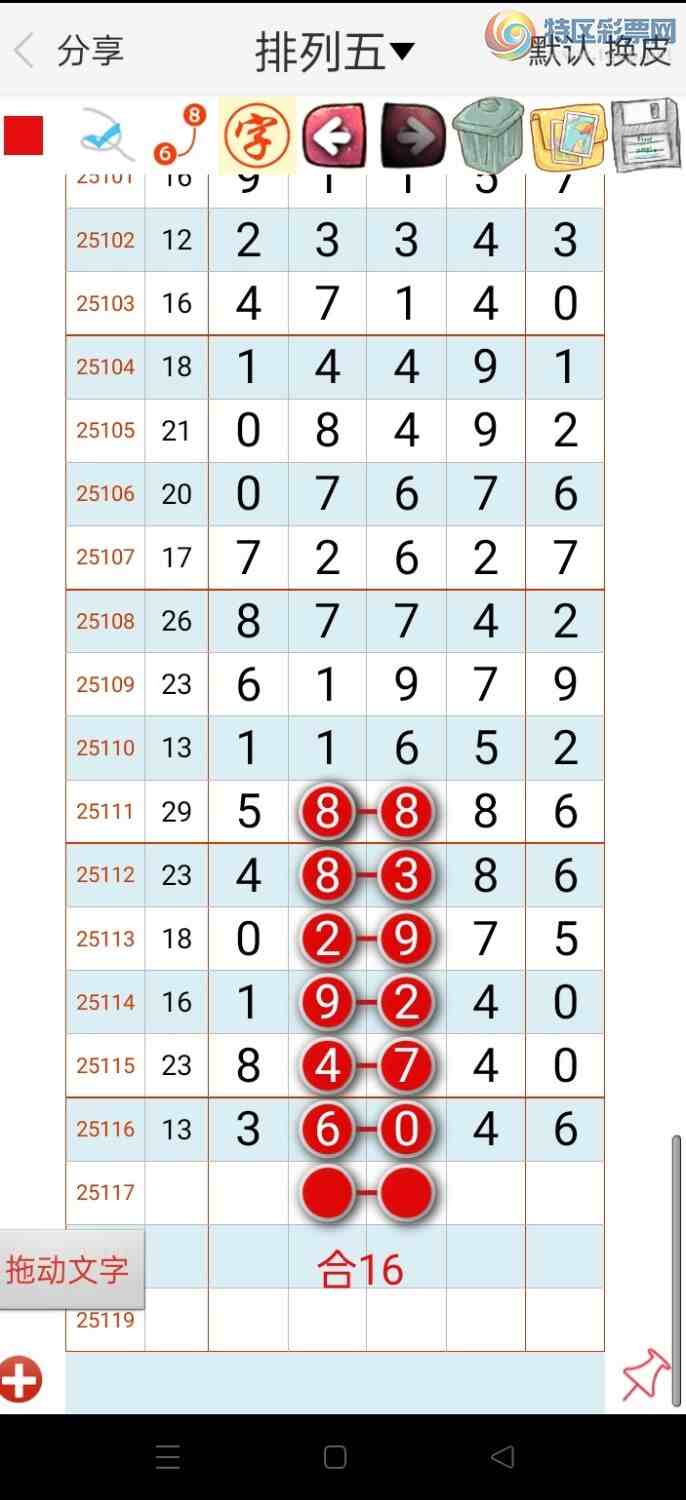
Task: Save the chart with floppy disk icon
Action: coord(645,135)
